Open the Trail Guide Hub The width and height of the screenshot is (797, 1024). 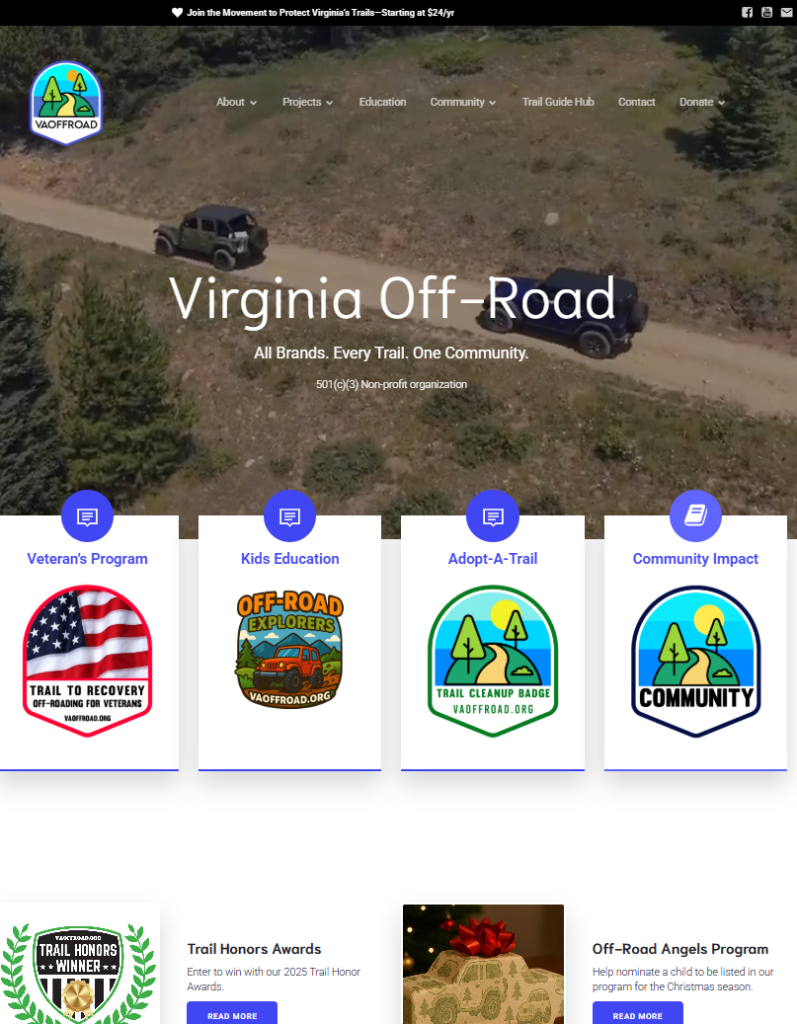click(x=558, y=102)
